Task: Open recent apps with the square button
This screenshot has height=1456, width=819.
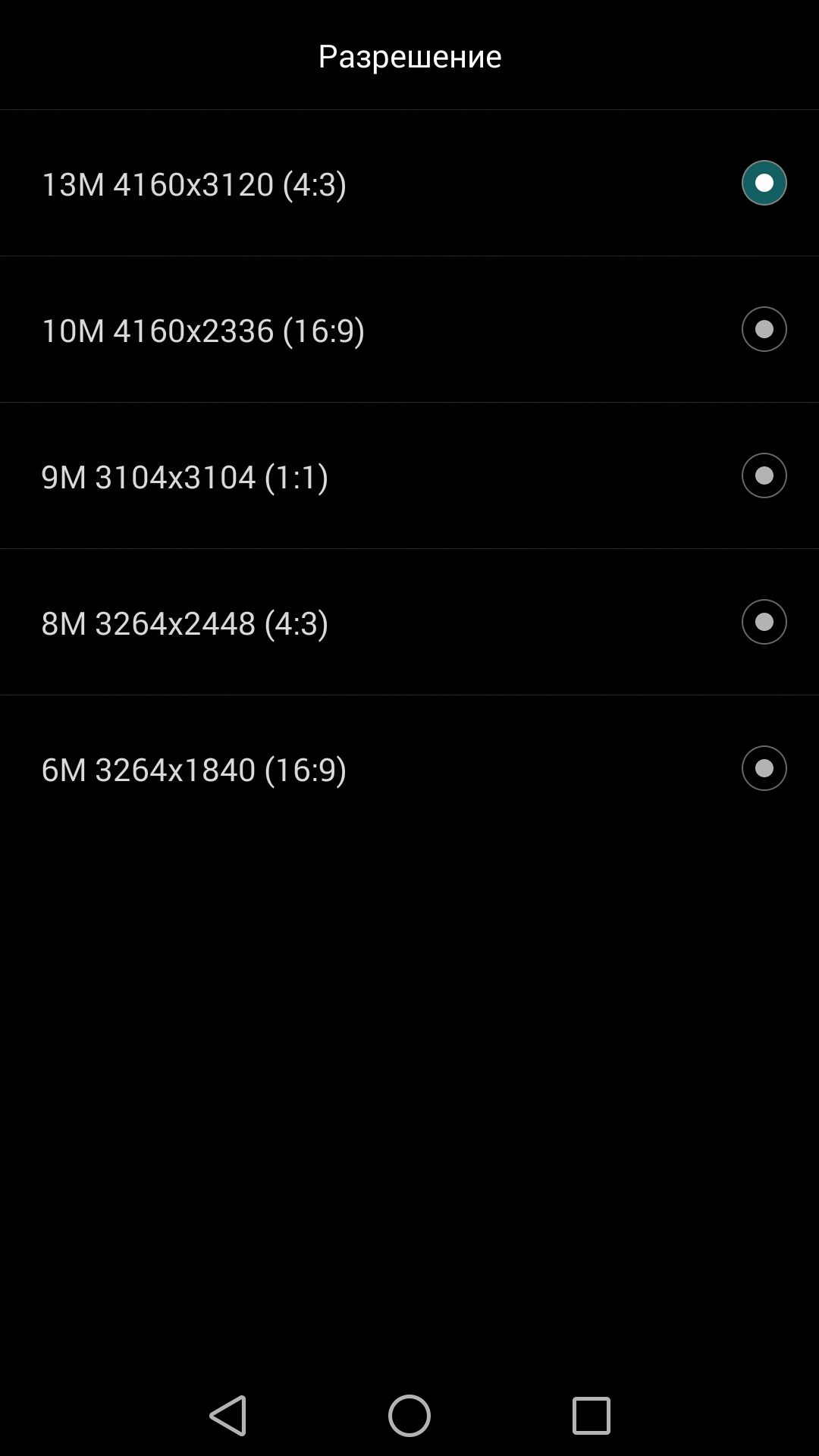Action: click(591, 1415)
